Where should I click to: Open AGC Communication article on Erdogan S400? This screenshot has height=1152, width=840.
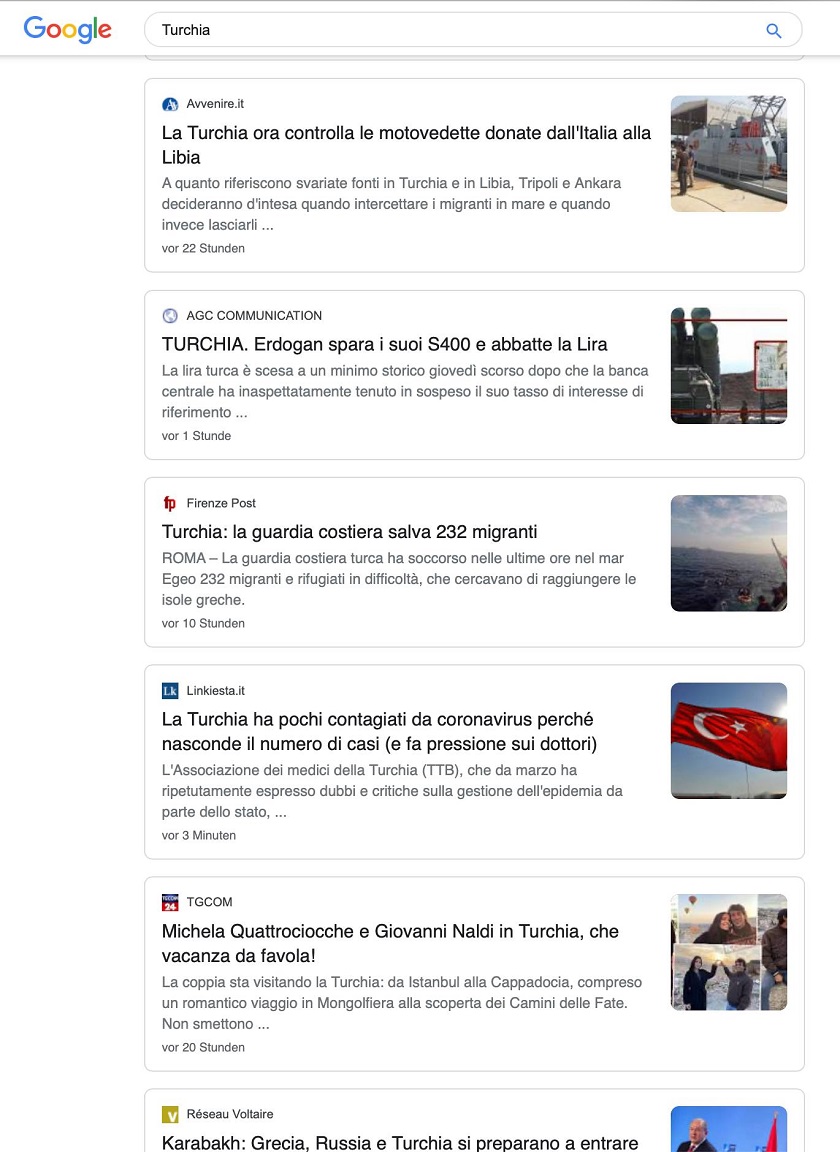point(384,344)
